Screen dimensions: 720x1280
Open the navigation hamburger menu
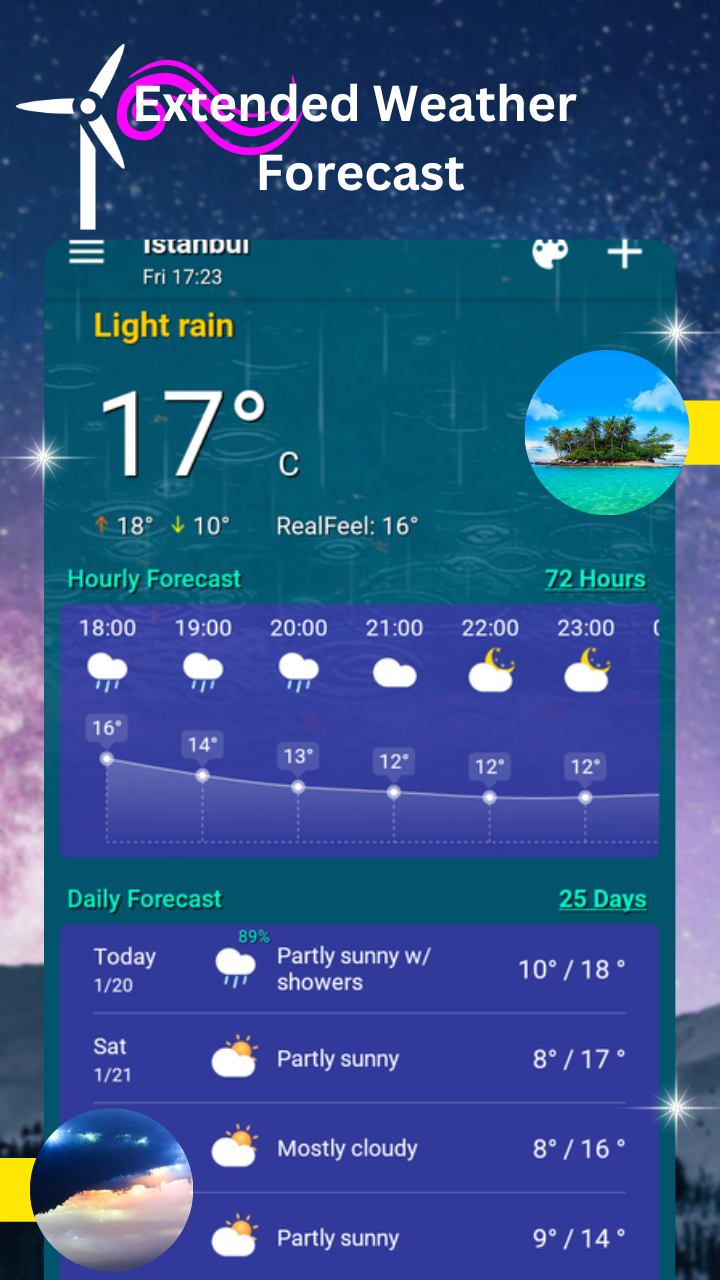[86, 252]
